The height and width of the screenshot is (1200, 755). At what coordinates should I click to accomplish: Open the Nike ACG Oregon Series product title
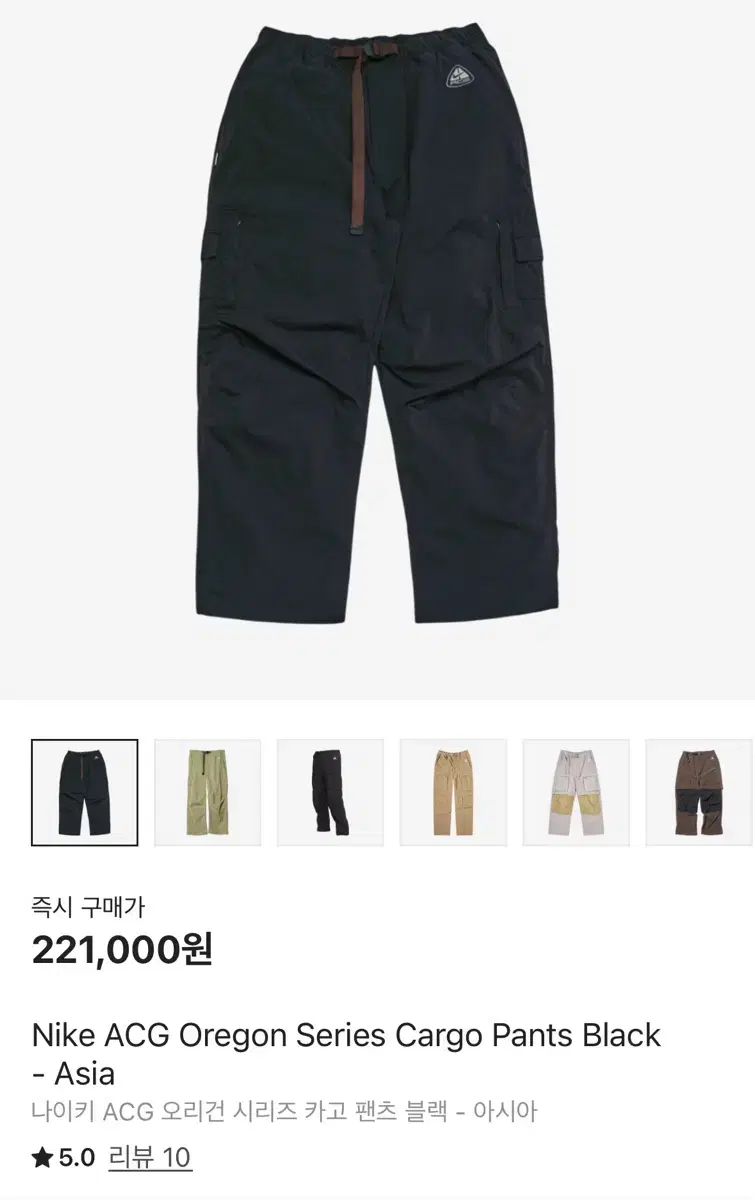point(345,1036)
